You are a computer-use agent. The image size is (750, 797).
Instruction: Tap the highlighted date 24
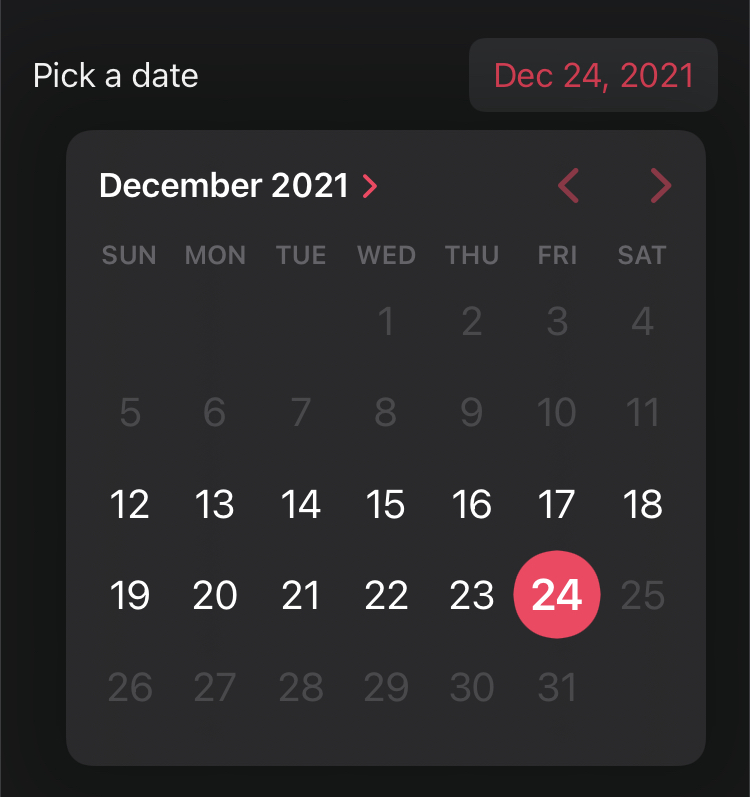pos(557,595)
